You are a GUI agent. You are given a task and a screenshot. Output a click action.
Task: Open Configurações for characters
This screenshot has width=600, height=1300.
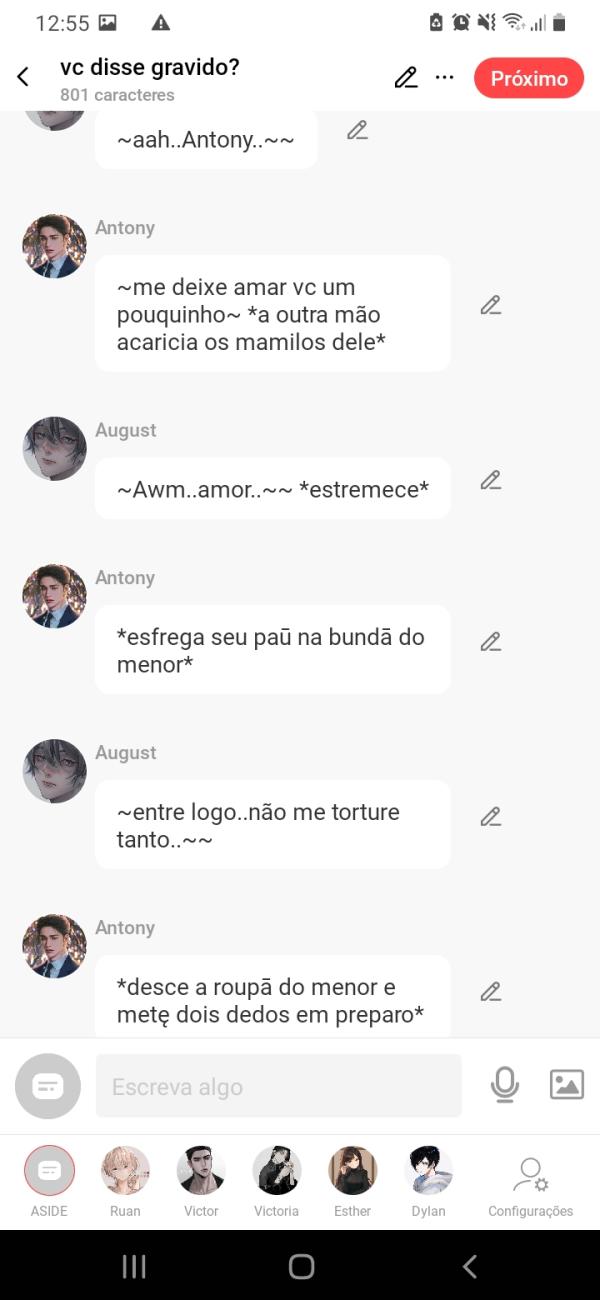530,1180
